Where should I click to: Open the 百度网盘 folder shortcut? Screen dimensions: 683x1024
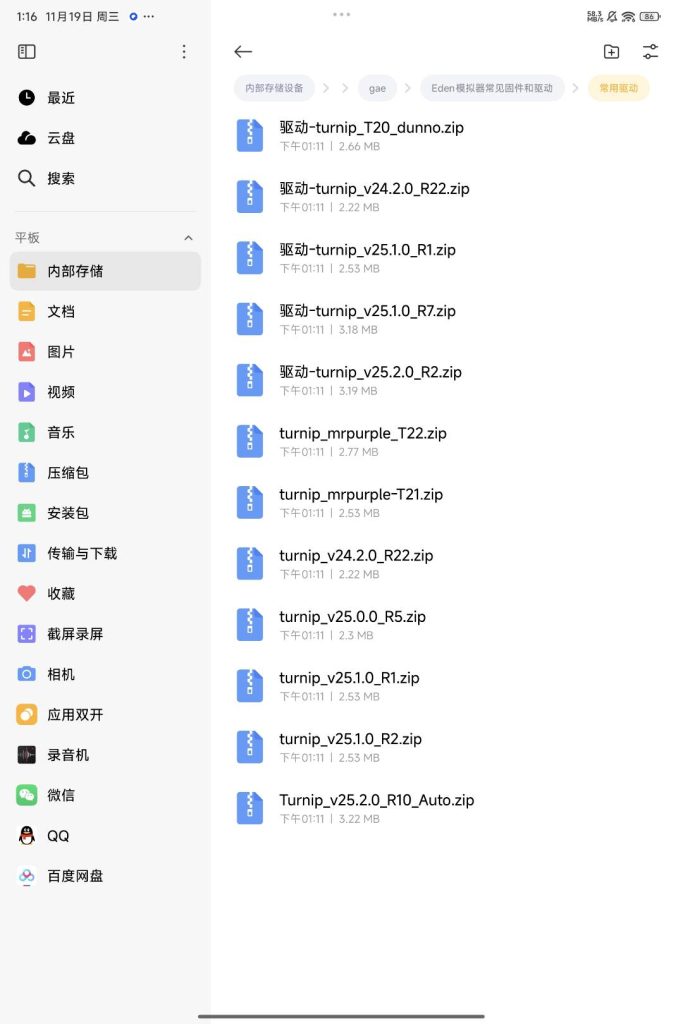click(75, 876)
